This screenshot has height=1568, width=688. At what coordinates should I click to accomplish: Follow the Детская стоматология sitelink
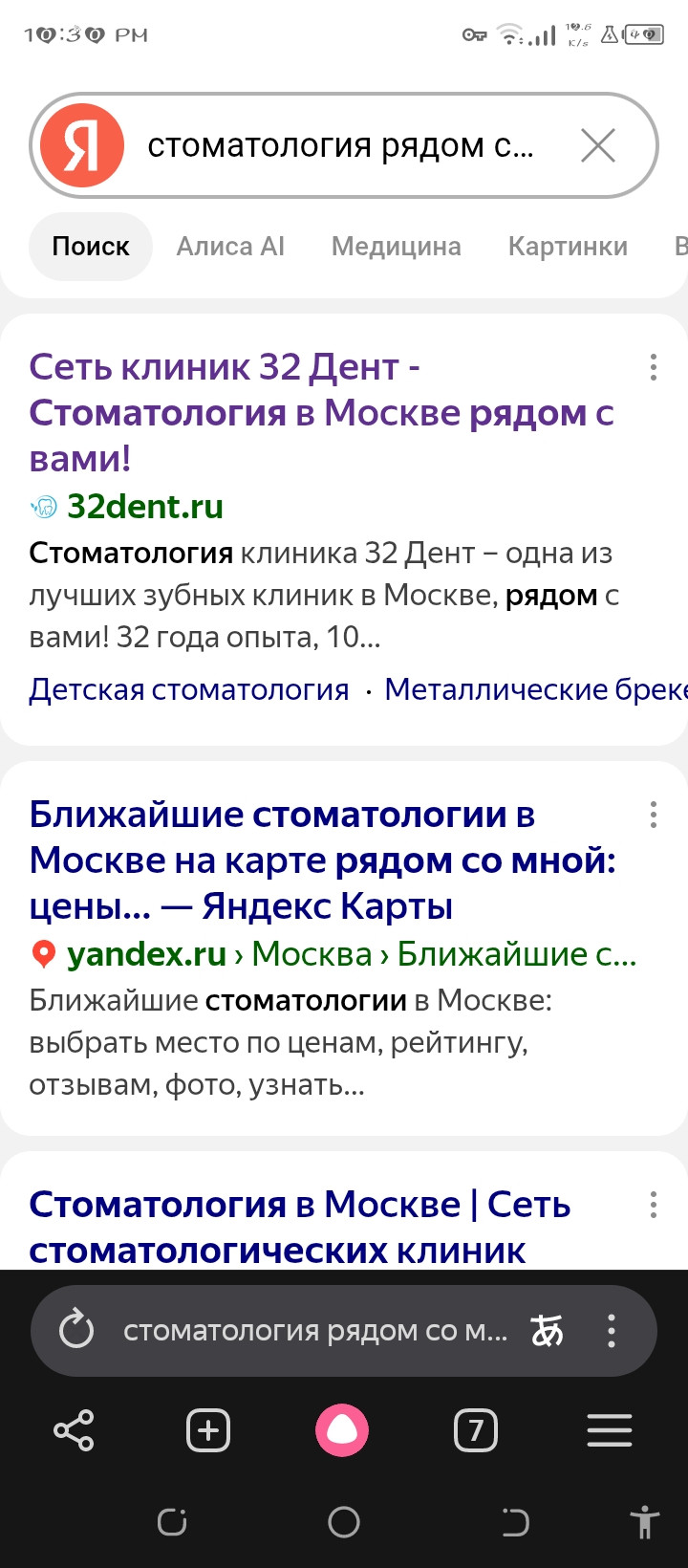point(189,689)
